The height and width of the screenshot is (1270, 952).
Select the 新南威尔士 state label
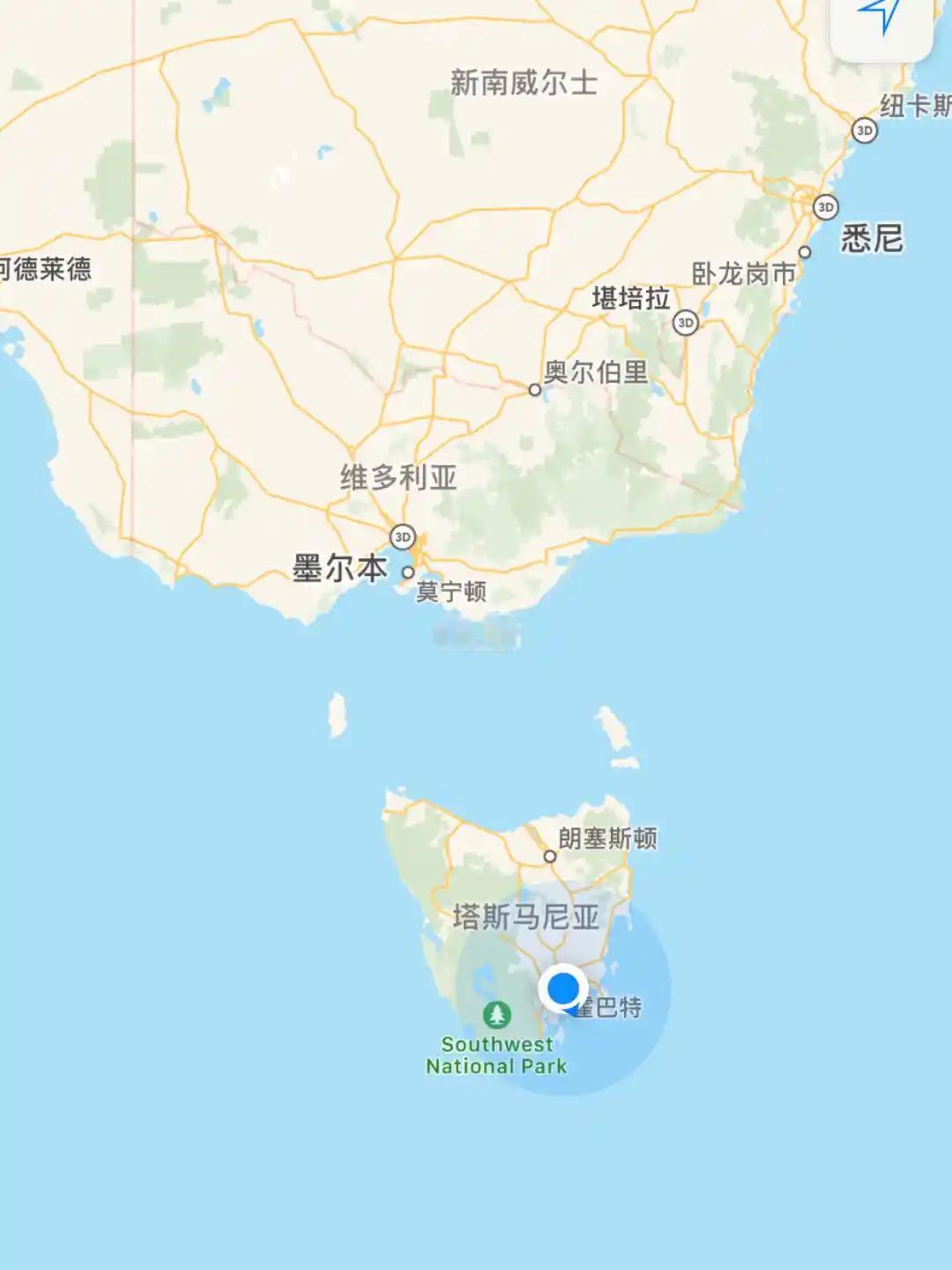click(x=524, y=81)
